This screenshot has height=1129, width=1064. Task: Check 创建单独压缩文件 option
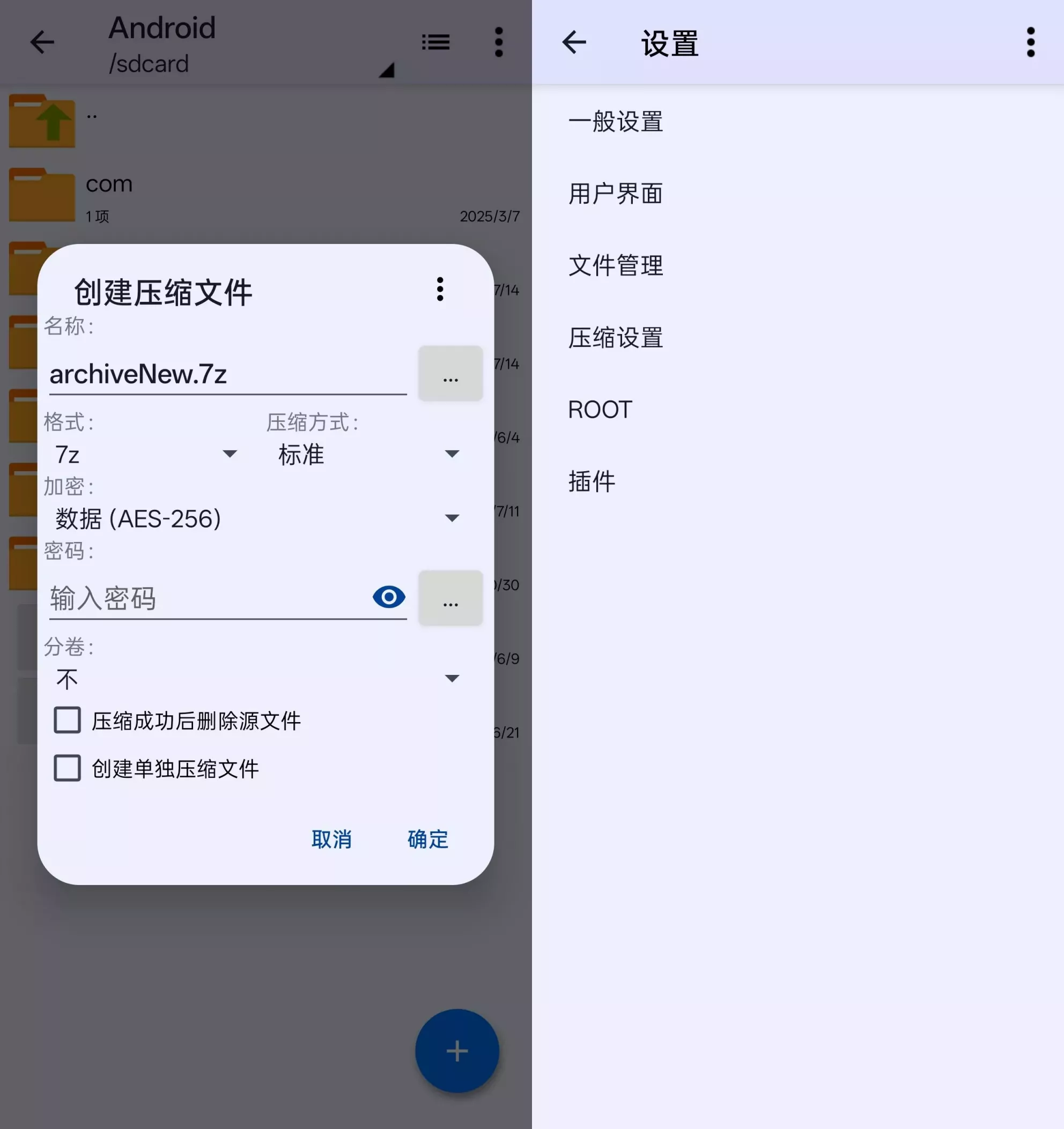[67, 768]
